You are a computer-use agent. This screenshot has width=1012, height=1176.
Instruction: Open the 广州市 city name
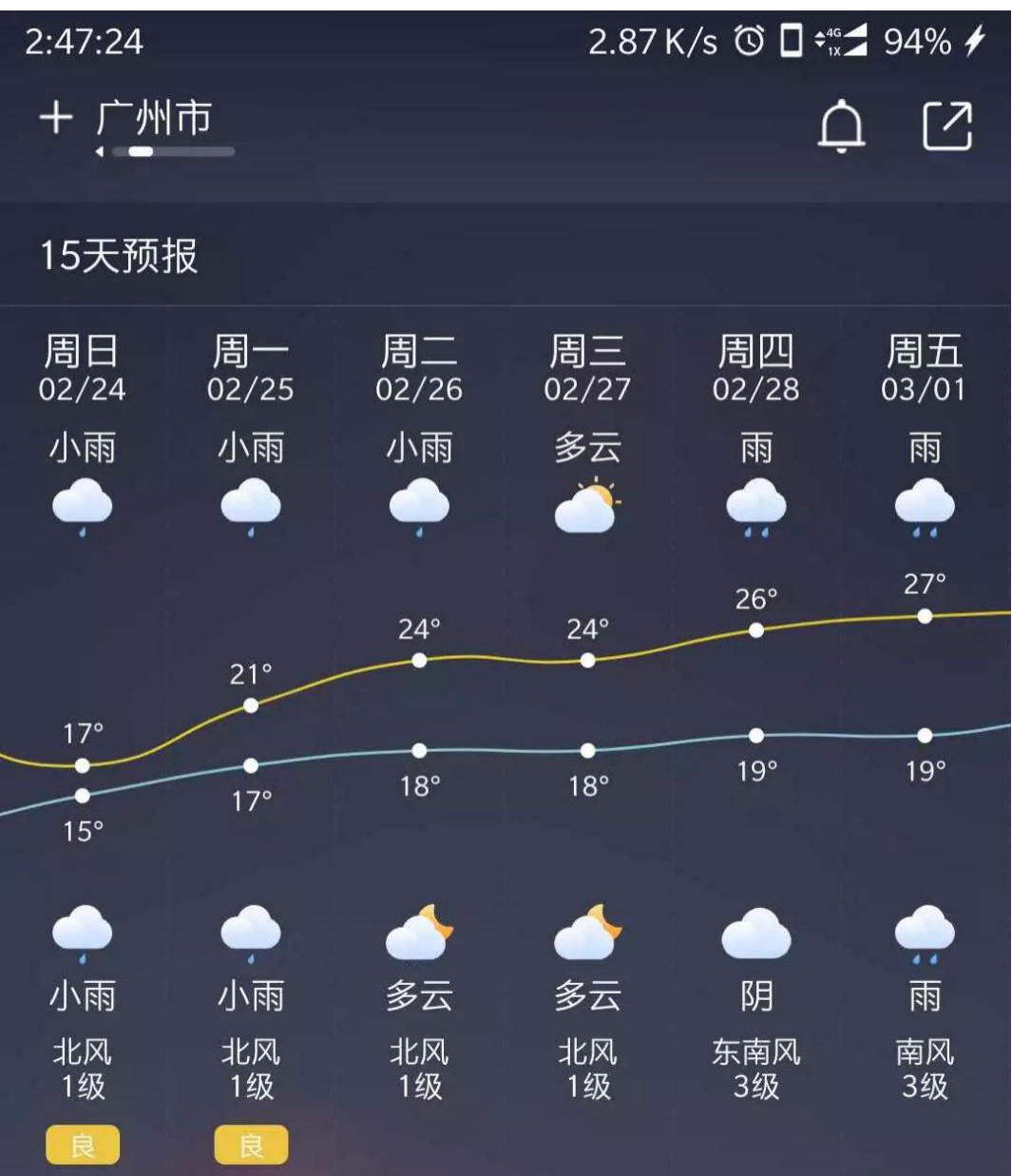pyautogui.click(x=154, y=119)
